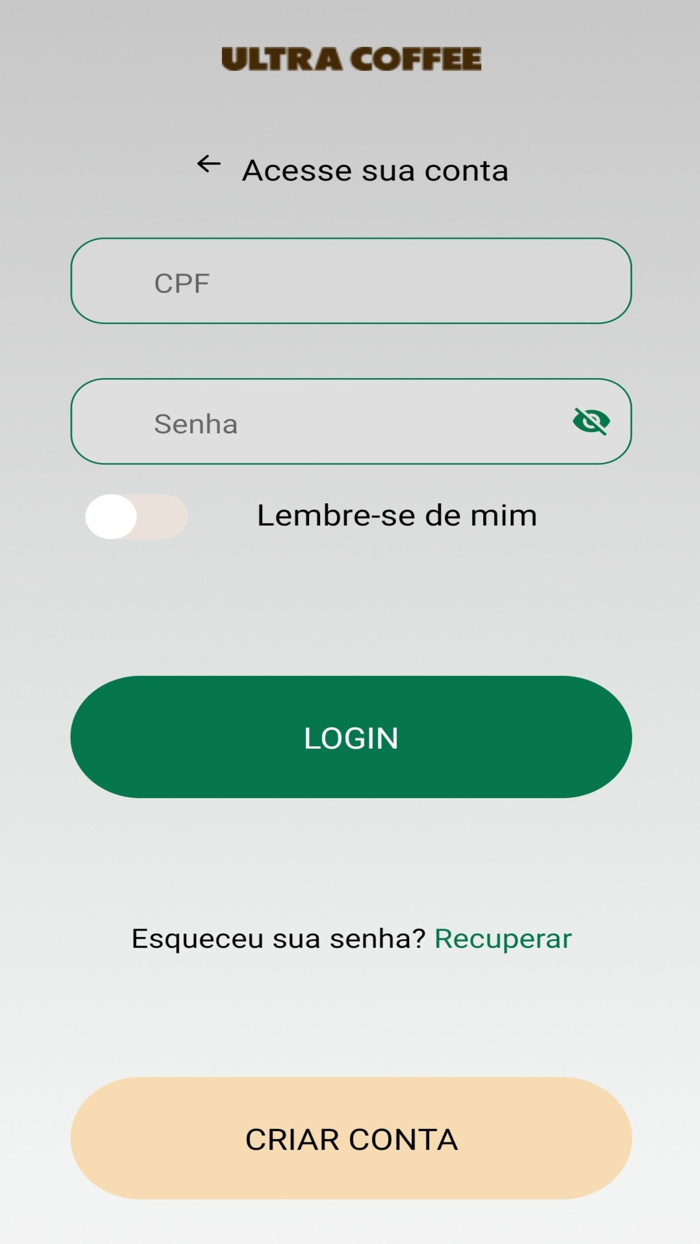Focus the Senha password field

tap(351, 421)
